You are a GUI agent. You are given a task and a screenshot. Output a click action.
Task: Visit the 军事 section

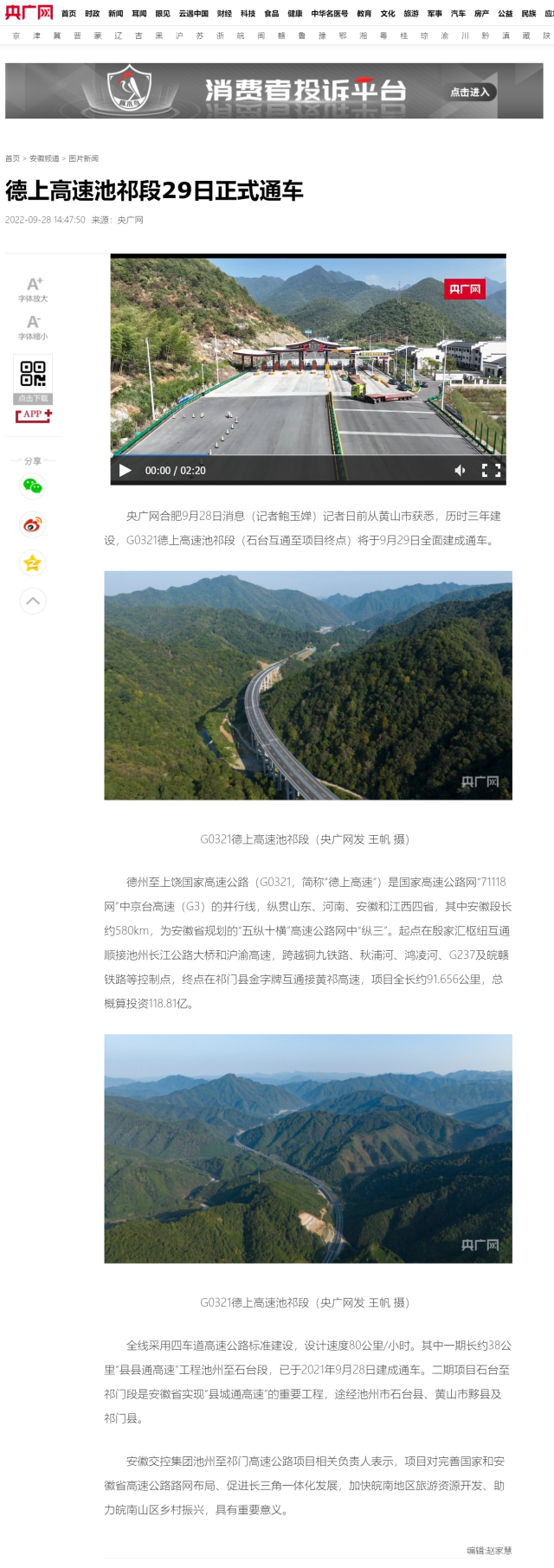click(x=435, y=13)
